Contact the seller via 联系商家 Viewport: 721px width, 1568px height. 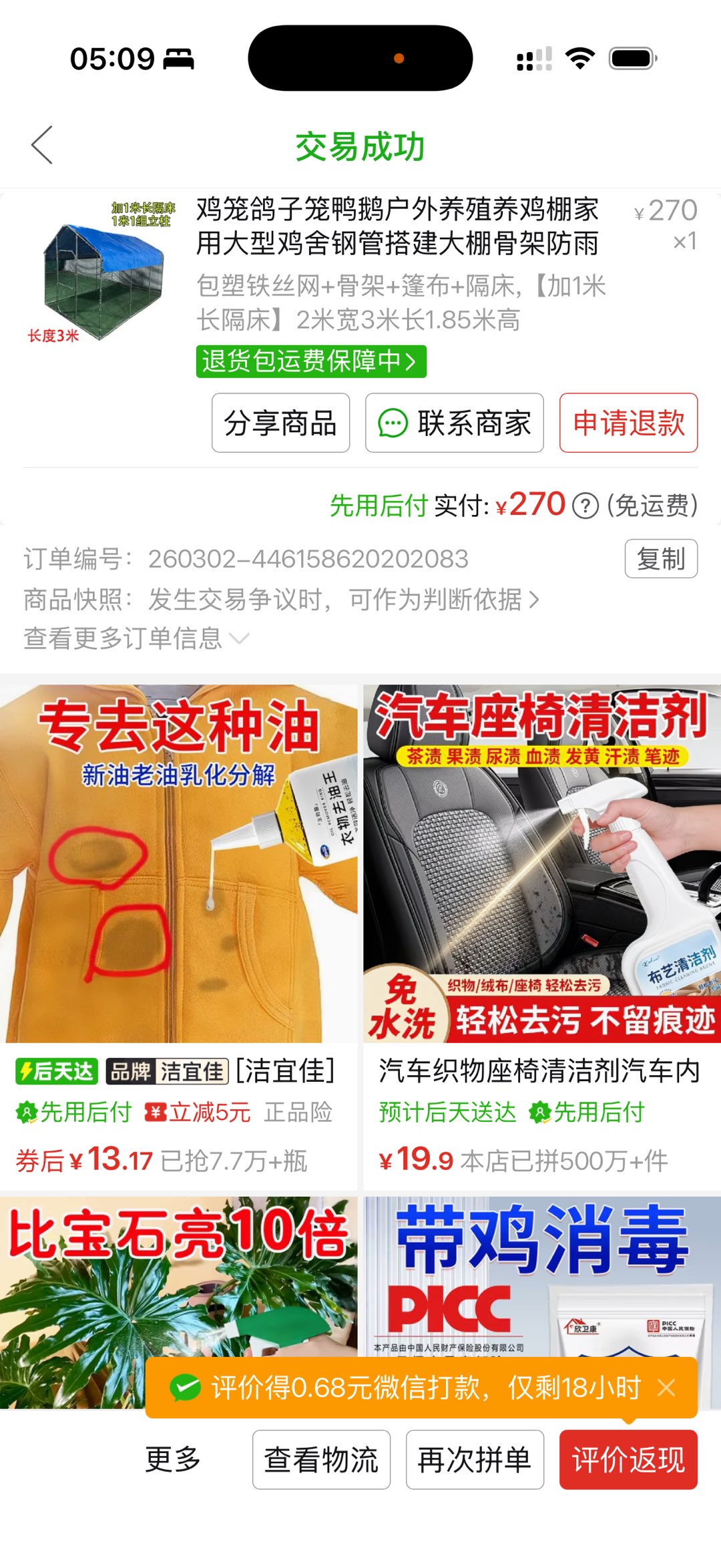(454, 423)
